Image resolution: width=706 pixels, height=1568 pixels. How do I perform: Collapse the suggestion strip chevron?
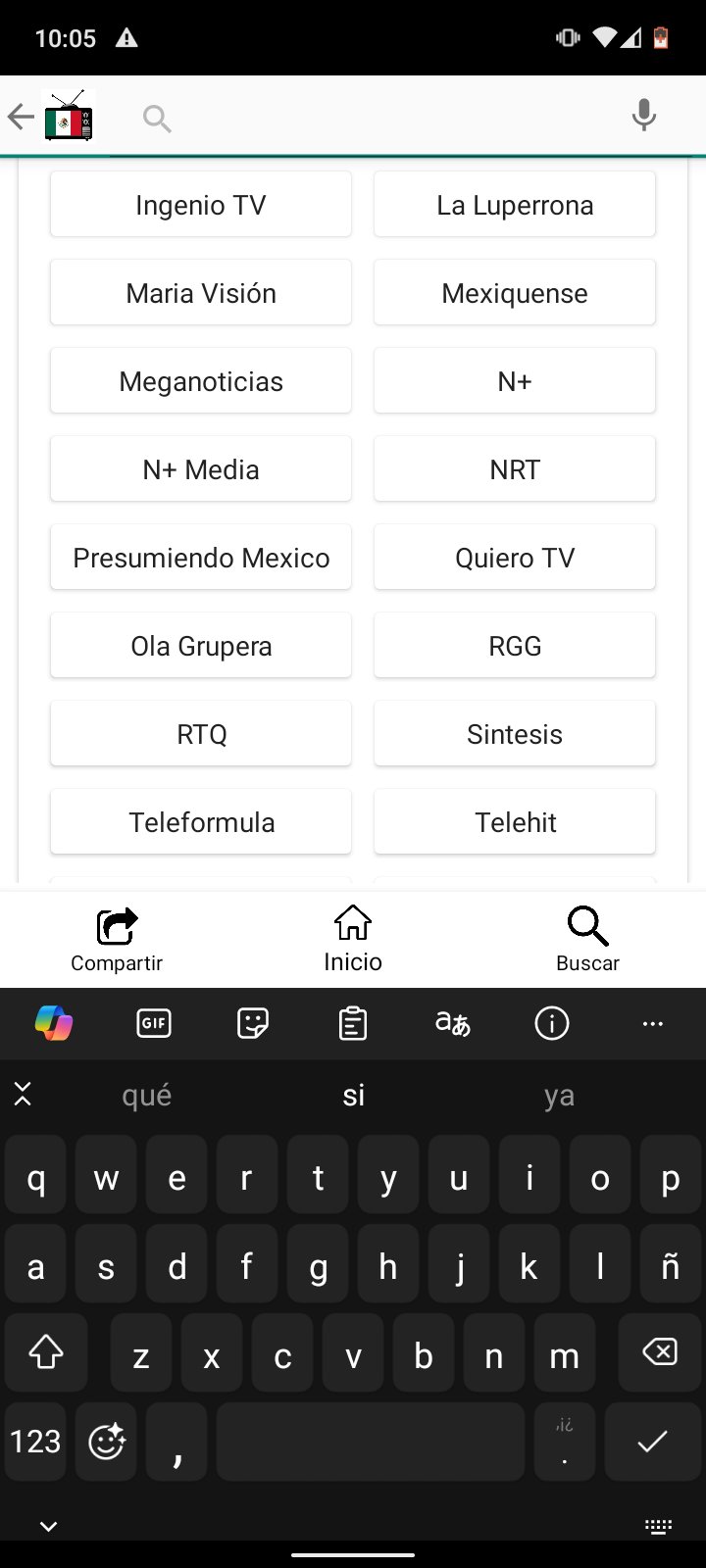[23, 1095]
